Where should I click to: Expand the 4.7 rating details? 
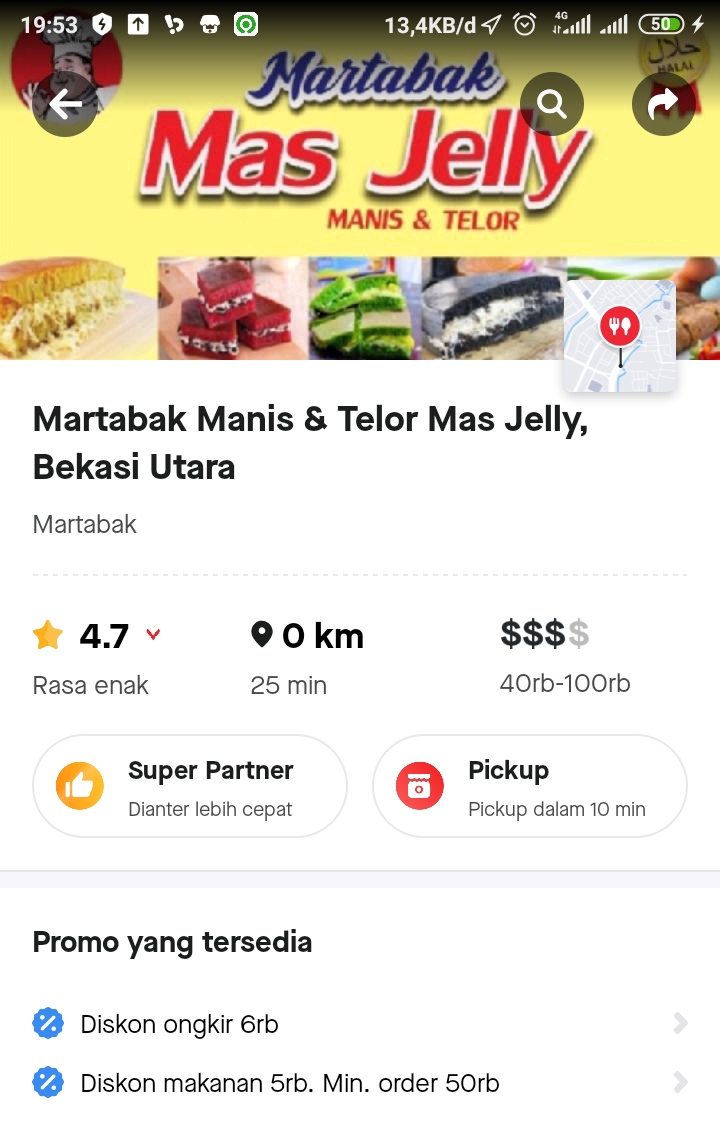(x=153, y=635)
